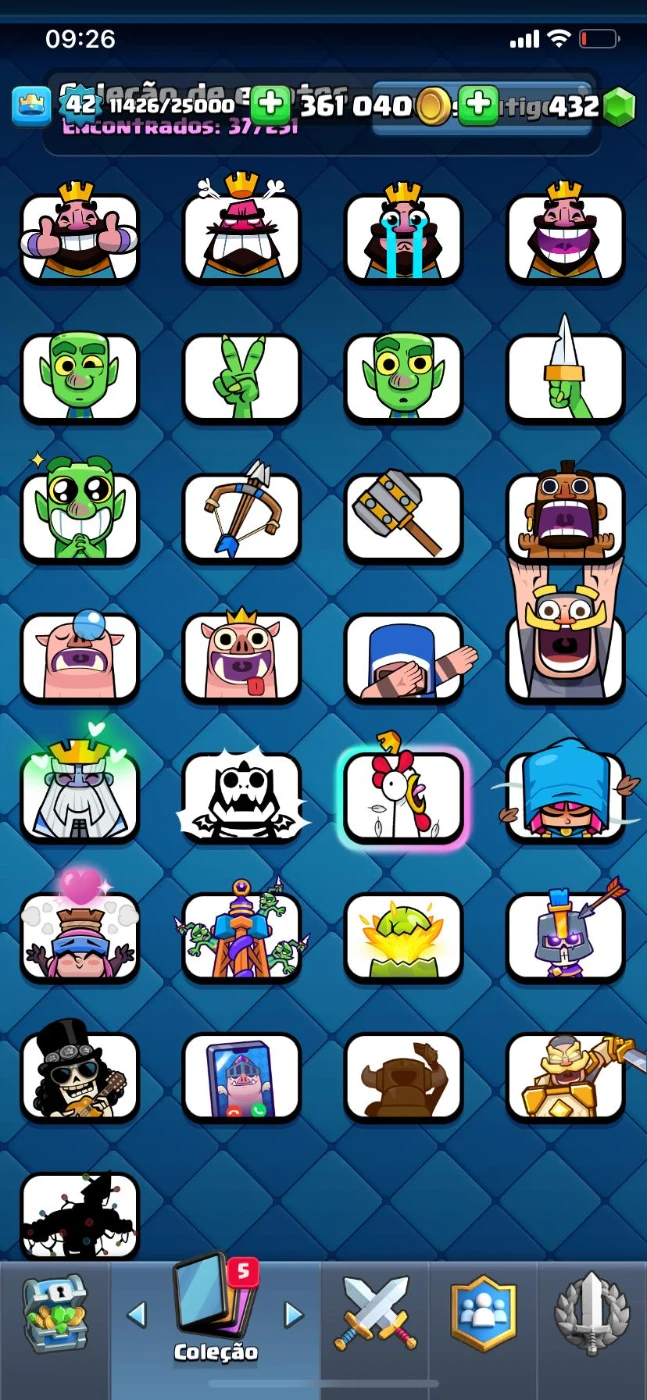Buy gems with the green plus

pos(479,105)
